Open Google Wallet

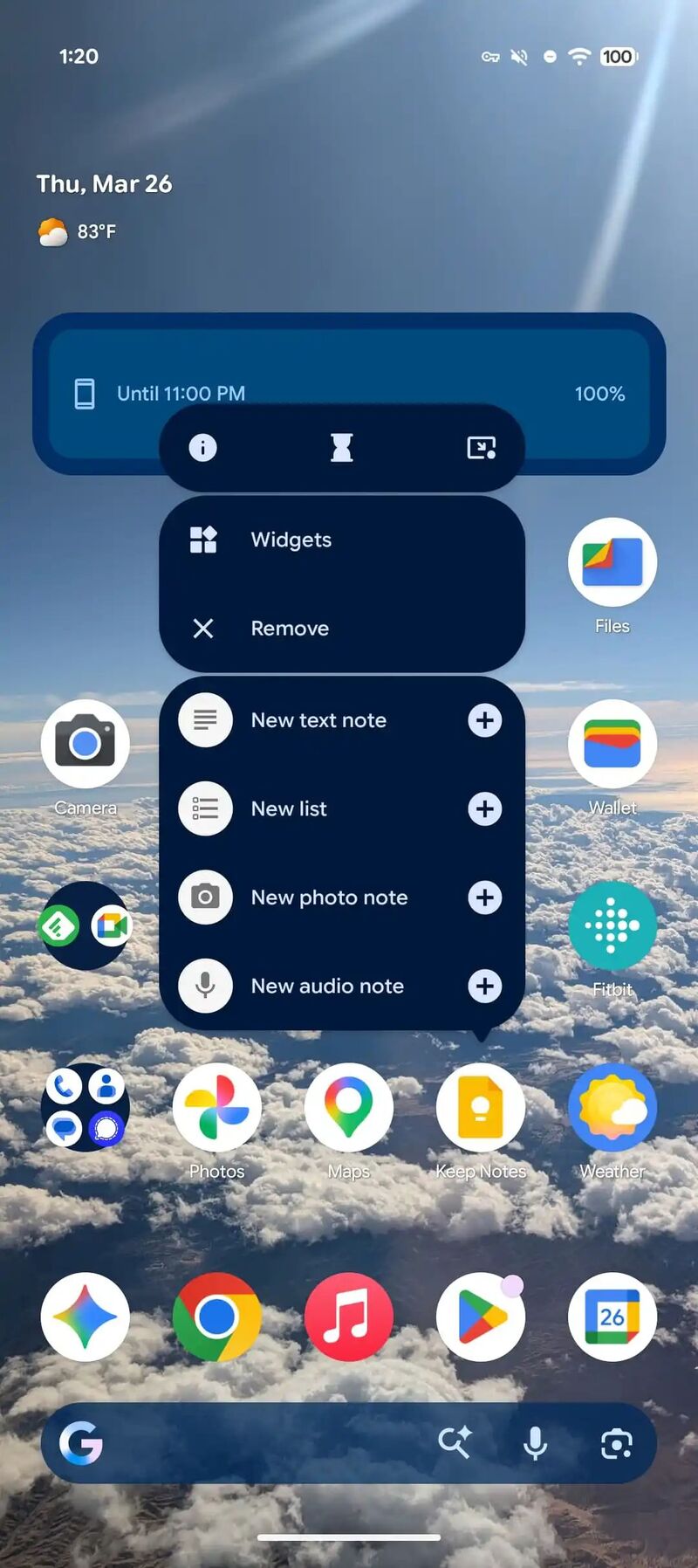tap(612, 744)
